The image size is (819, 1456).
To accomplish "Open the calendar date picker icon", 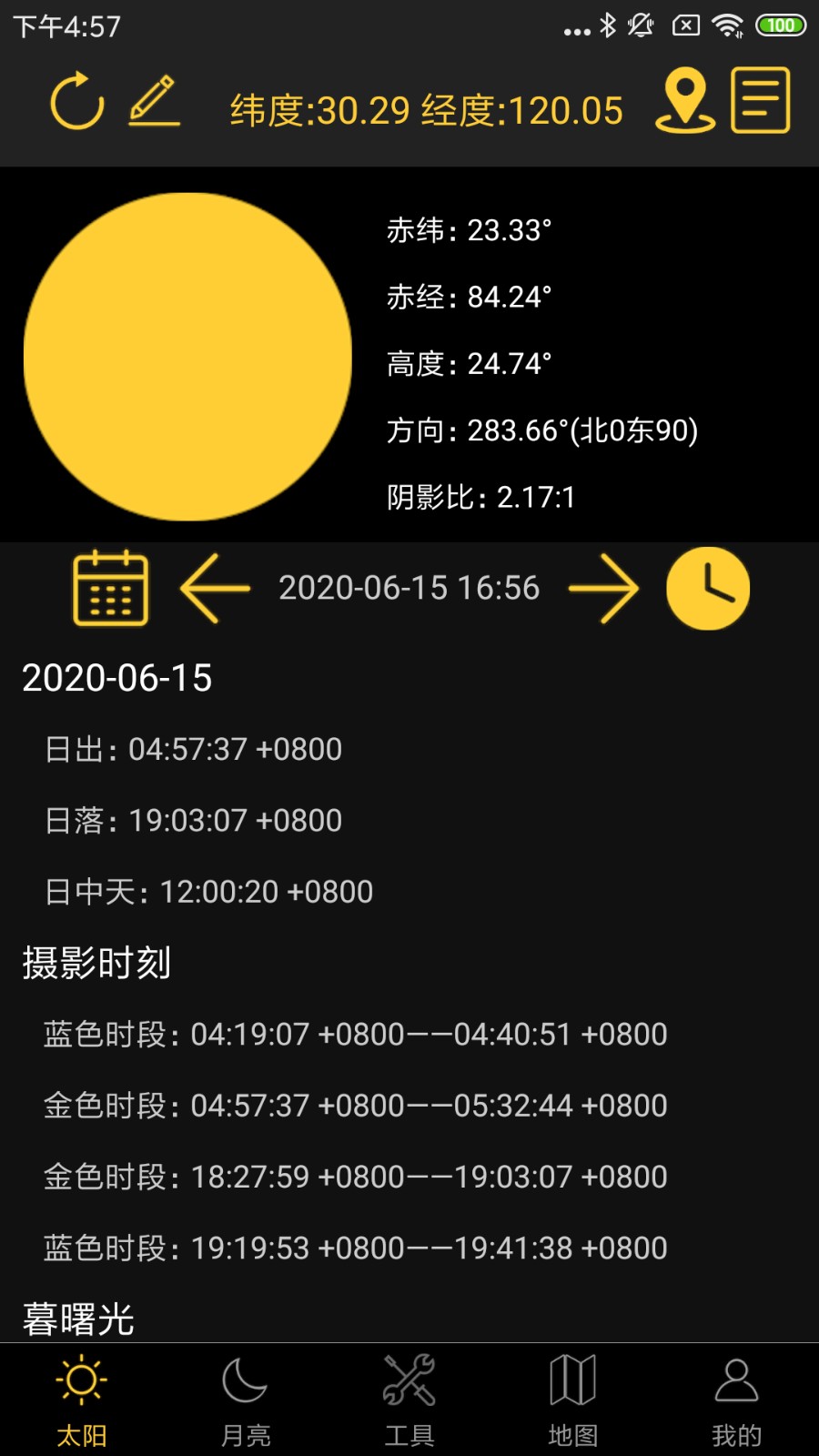I will coord(109,589).
